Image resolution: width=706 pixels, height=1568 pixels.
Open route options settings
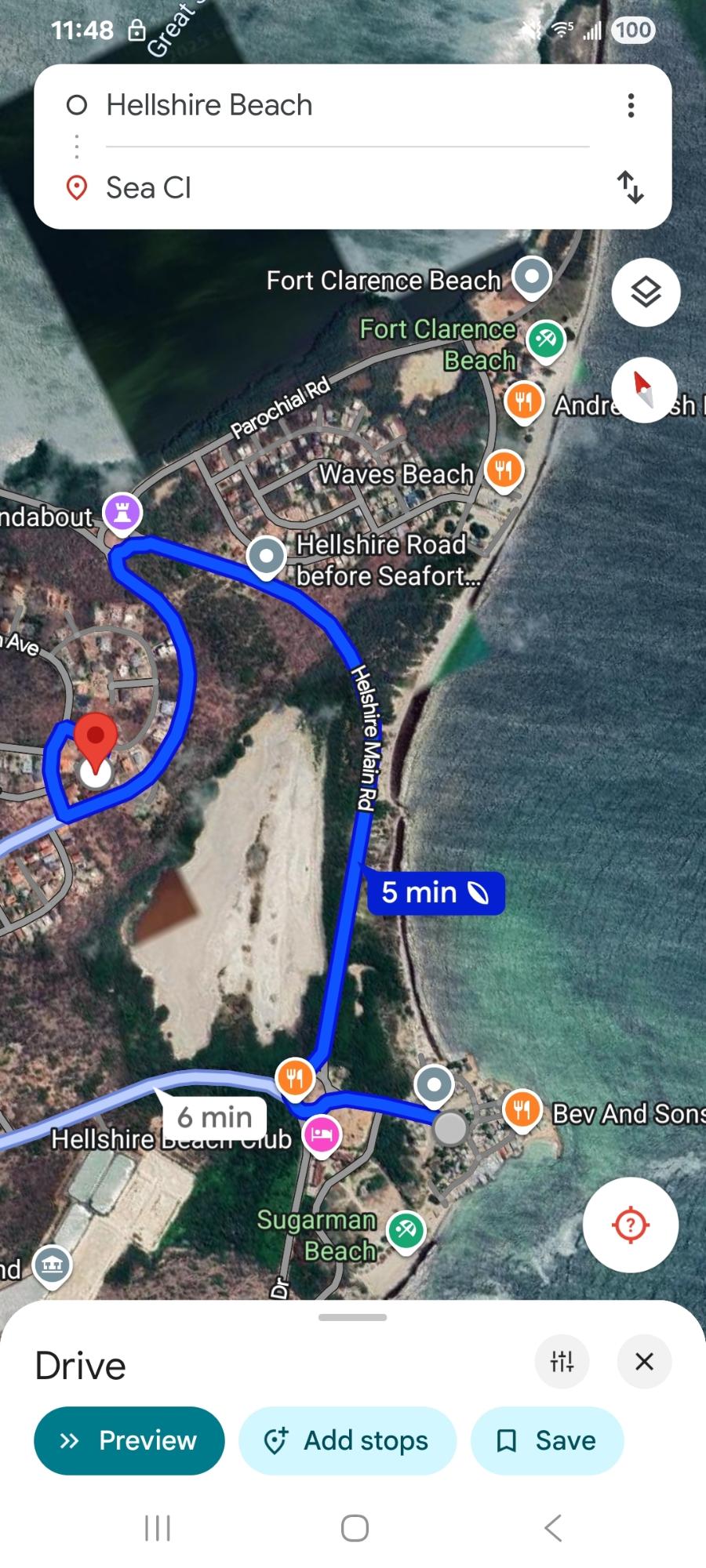pyautogui.click(x=562, y=1362)
